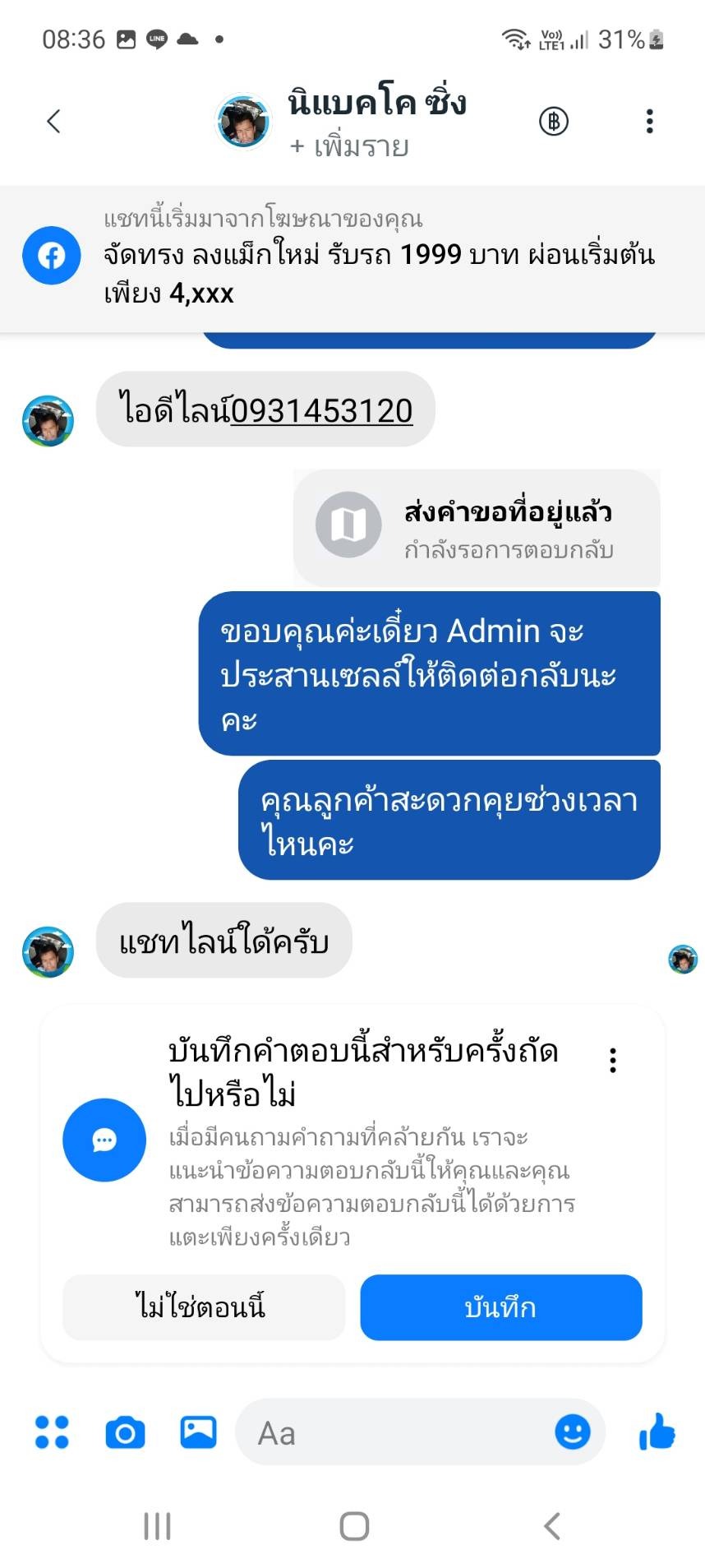The image size is (705, 1568).
Task: Go to the home screen via the navigation bar
Action: coord(354,1526)
